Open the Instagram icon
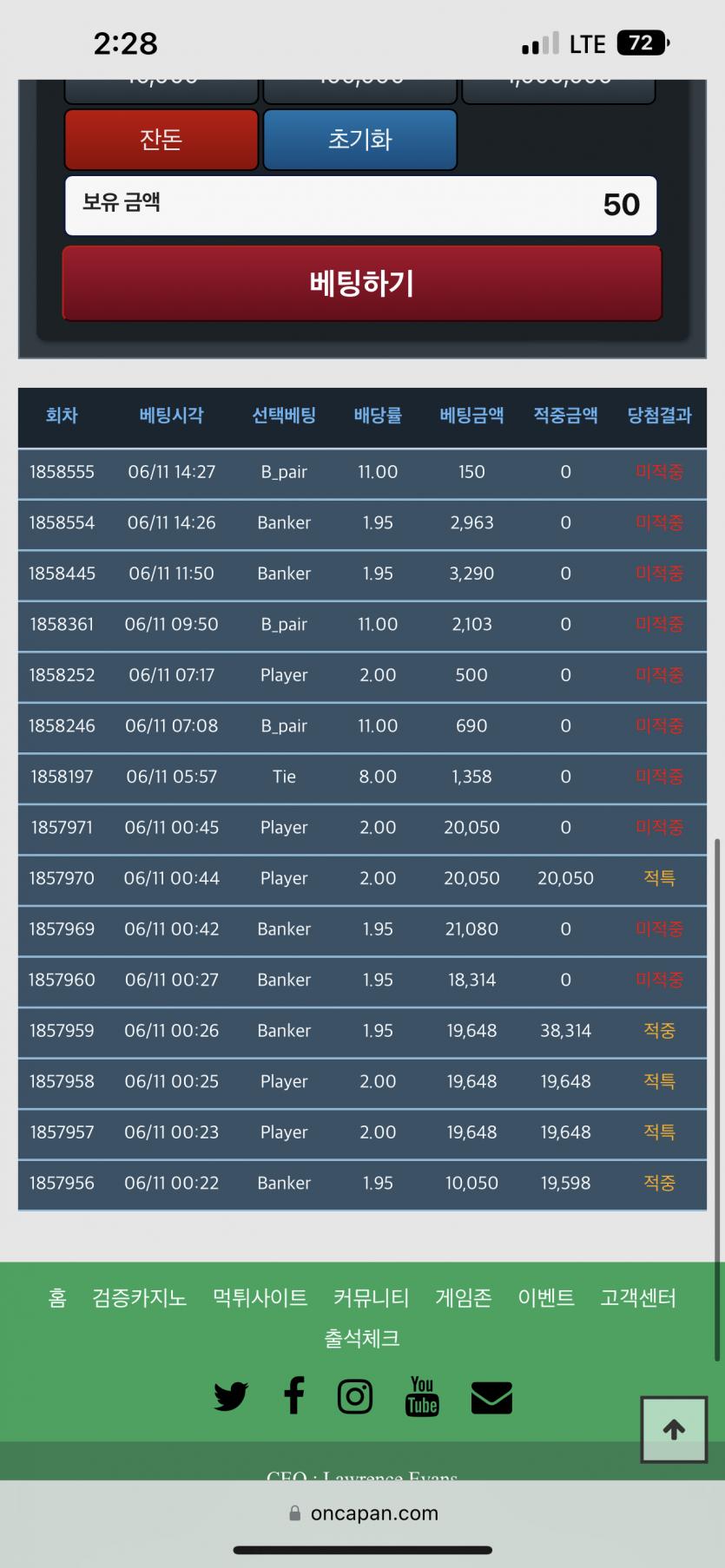The image size is (725, 1568). (355, 1396)
